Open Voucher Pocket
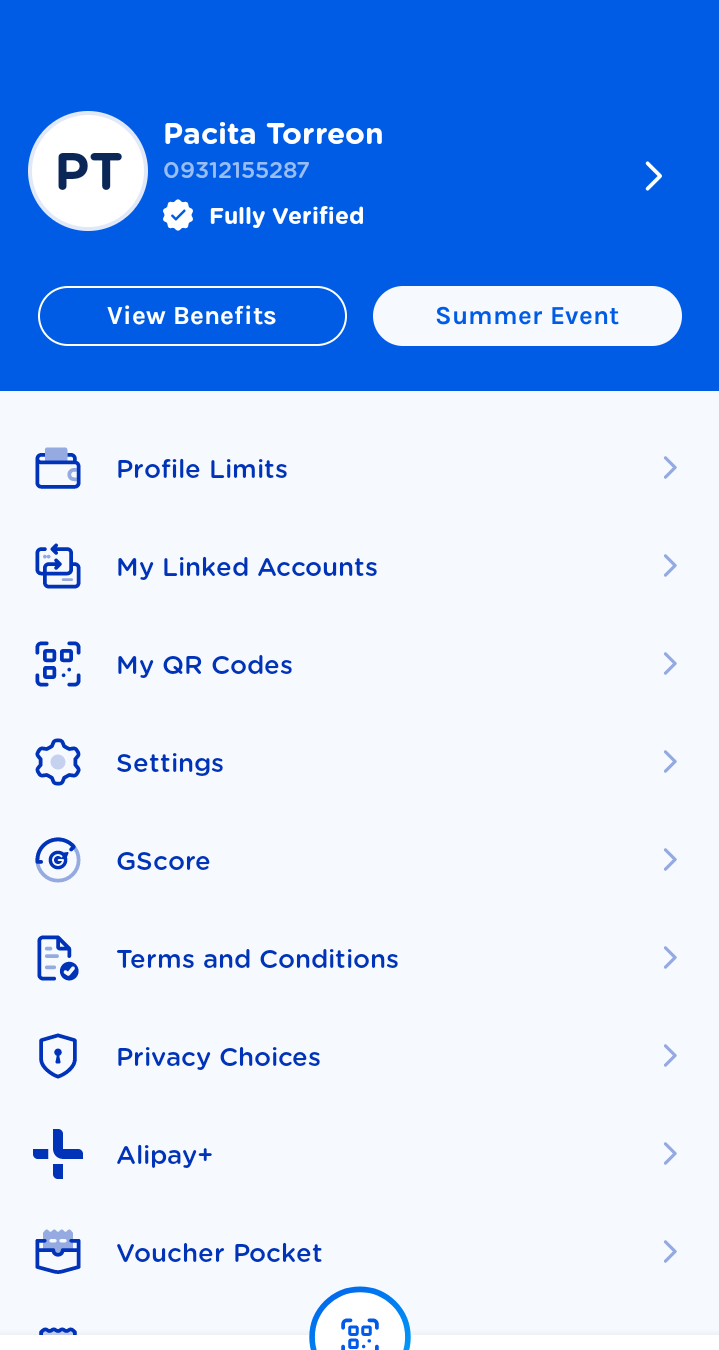Viewport: 719px width, 1350px height. click(359, 1252)
